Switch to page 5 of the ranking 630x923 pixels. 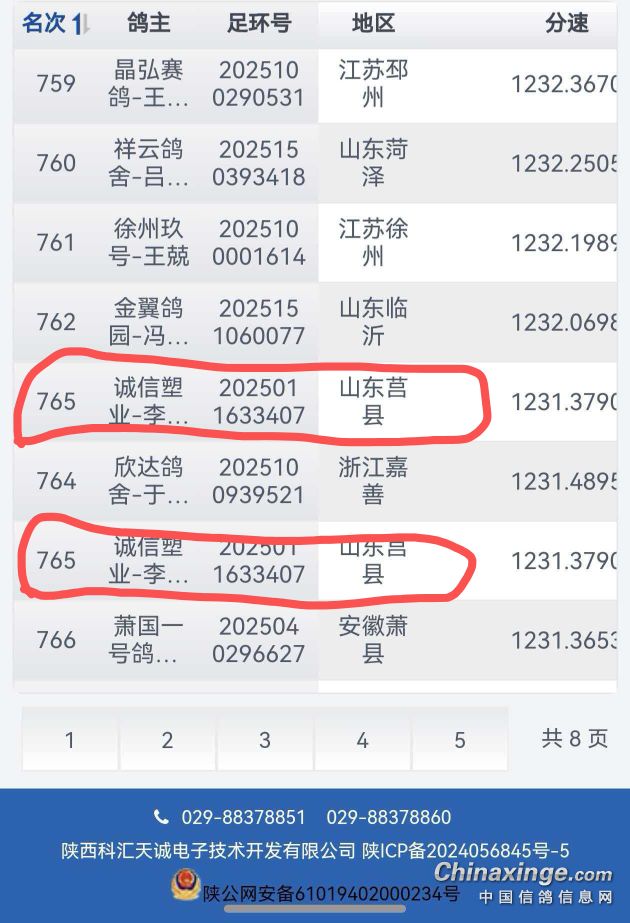(x=460, y=740)
